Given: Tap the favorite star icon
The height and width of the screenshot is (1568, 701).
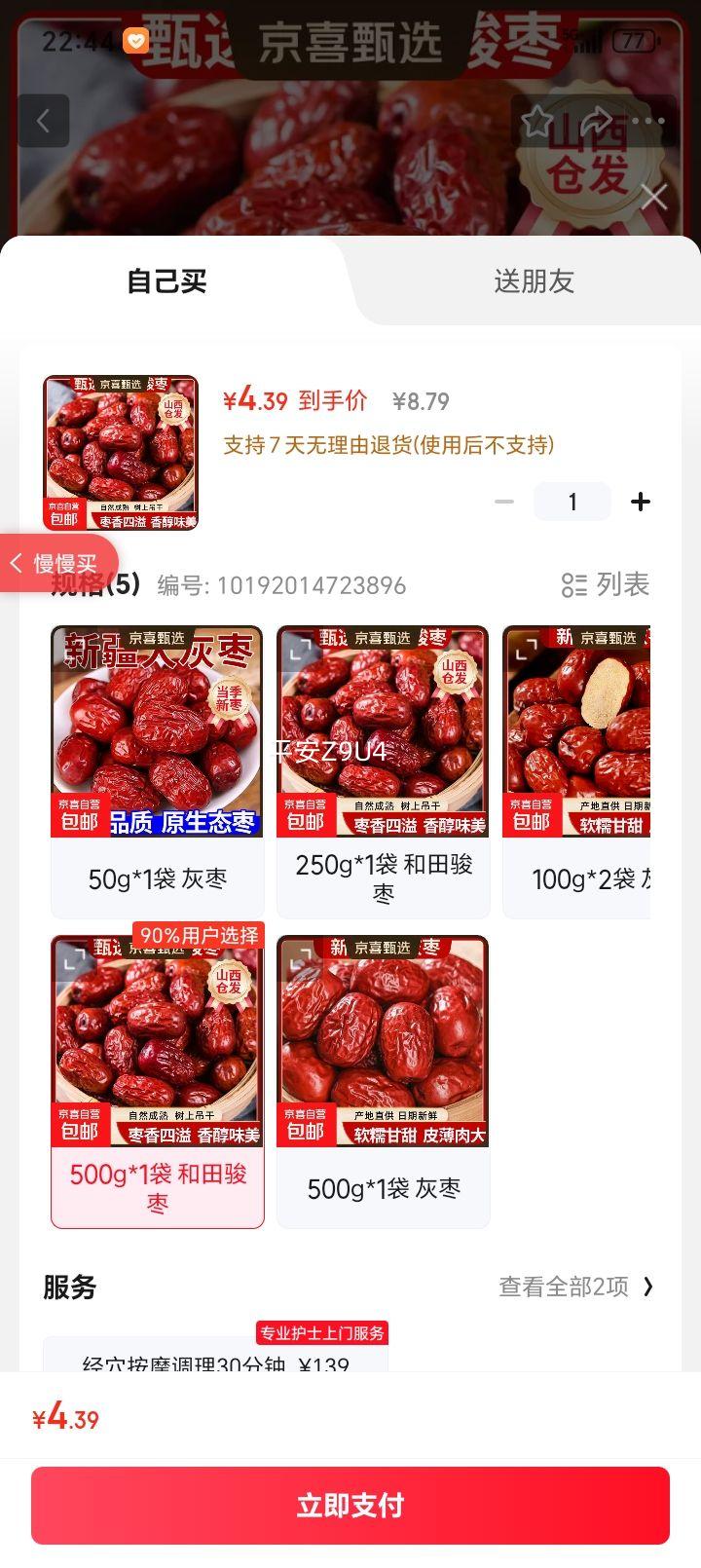Looking at the screenshot, I should [537, 120].
